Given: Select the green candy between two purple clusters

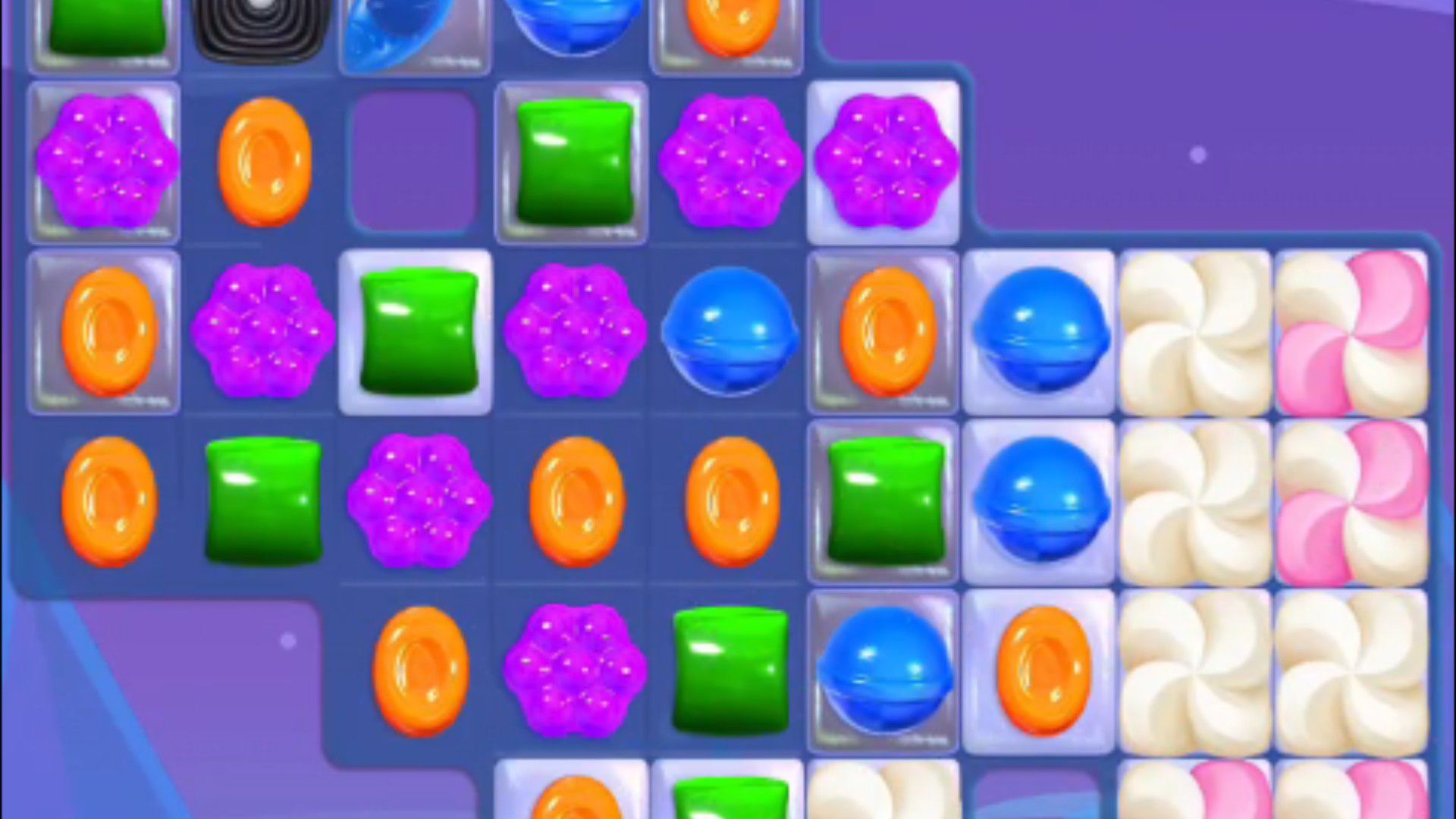Looking at the screenshot, I should coord(417,331).
